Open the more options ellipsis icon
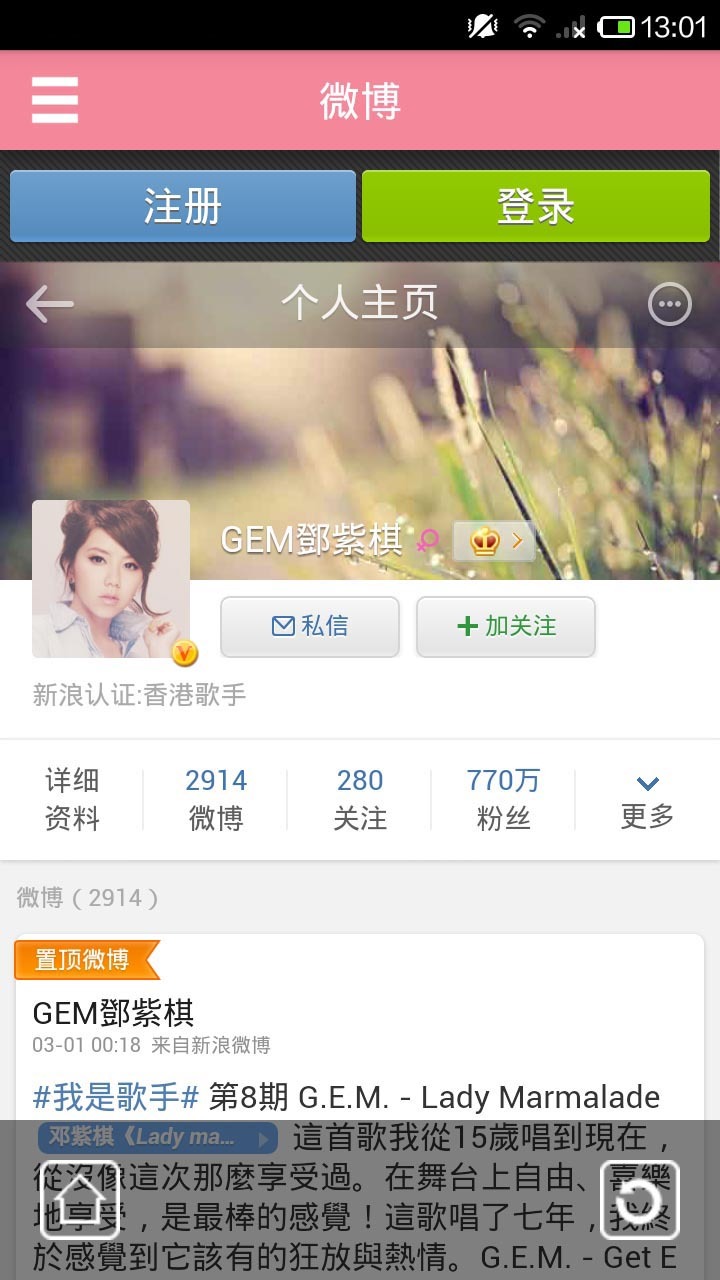Image resolution: width=720 pixels, height=1280 pixels. coord(668,304)
